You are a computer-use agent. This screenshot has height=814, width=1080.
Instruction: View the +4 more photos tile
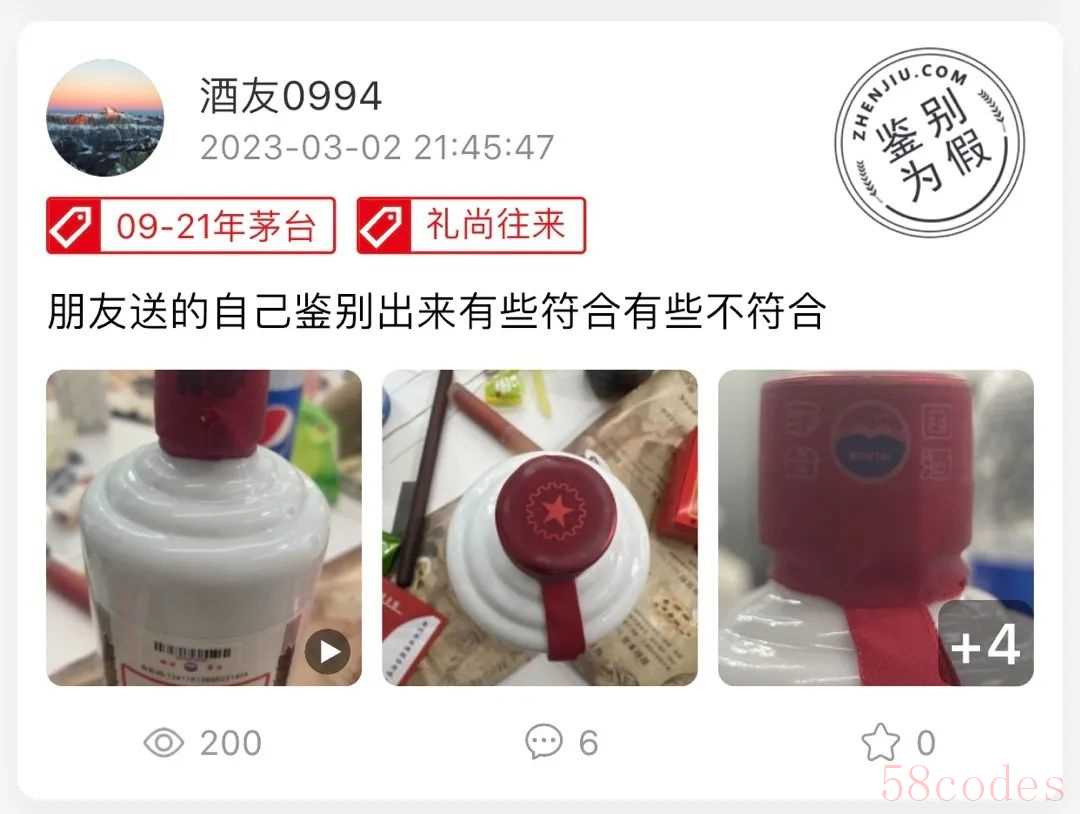point(876,528)
